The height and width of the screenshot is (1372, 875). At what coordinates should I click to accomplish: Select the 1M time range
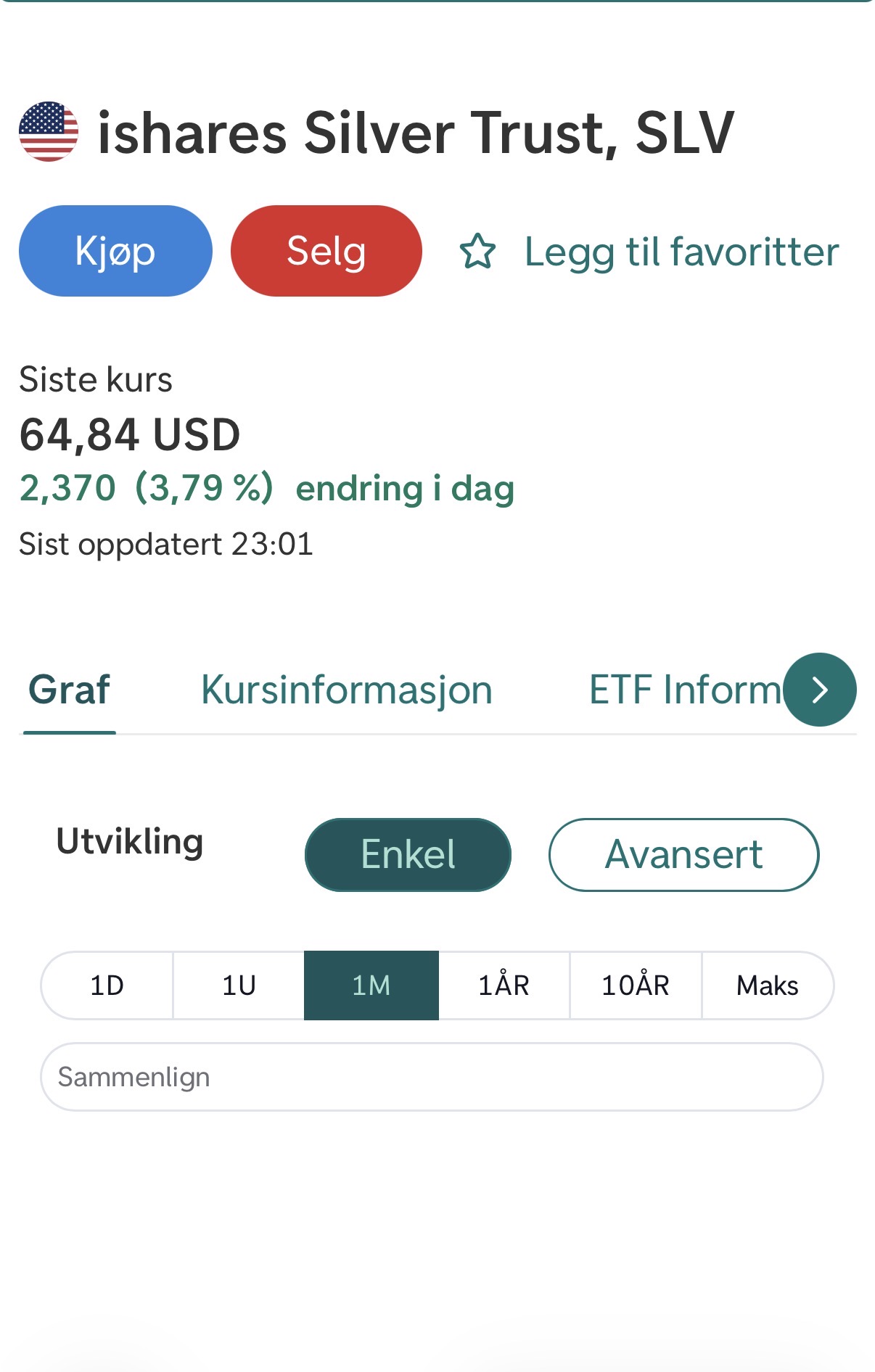tap(371, 985)
